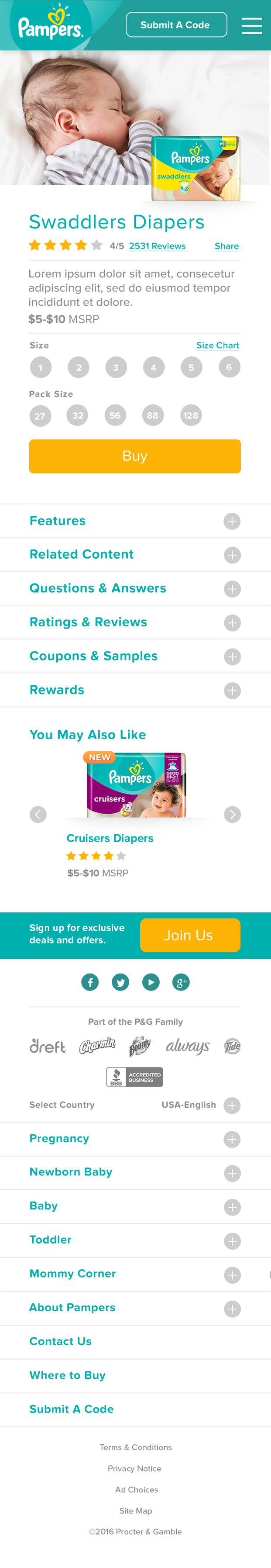Open the Contact Us page
The height and width of the screenshot is (1568, 271).
(x=60, y=1341)
